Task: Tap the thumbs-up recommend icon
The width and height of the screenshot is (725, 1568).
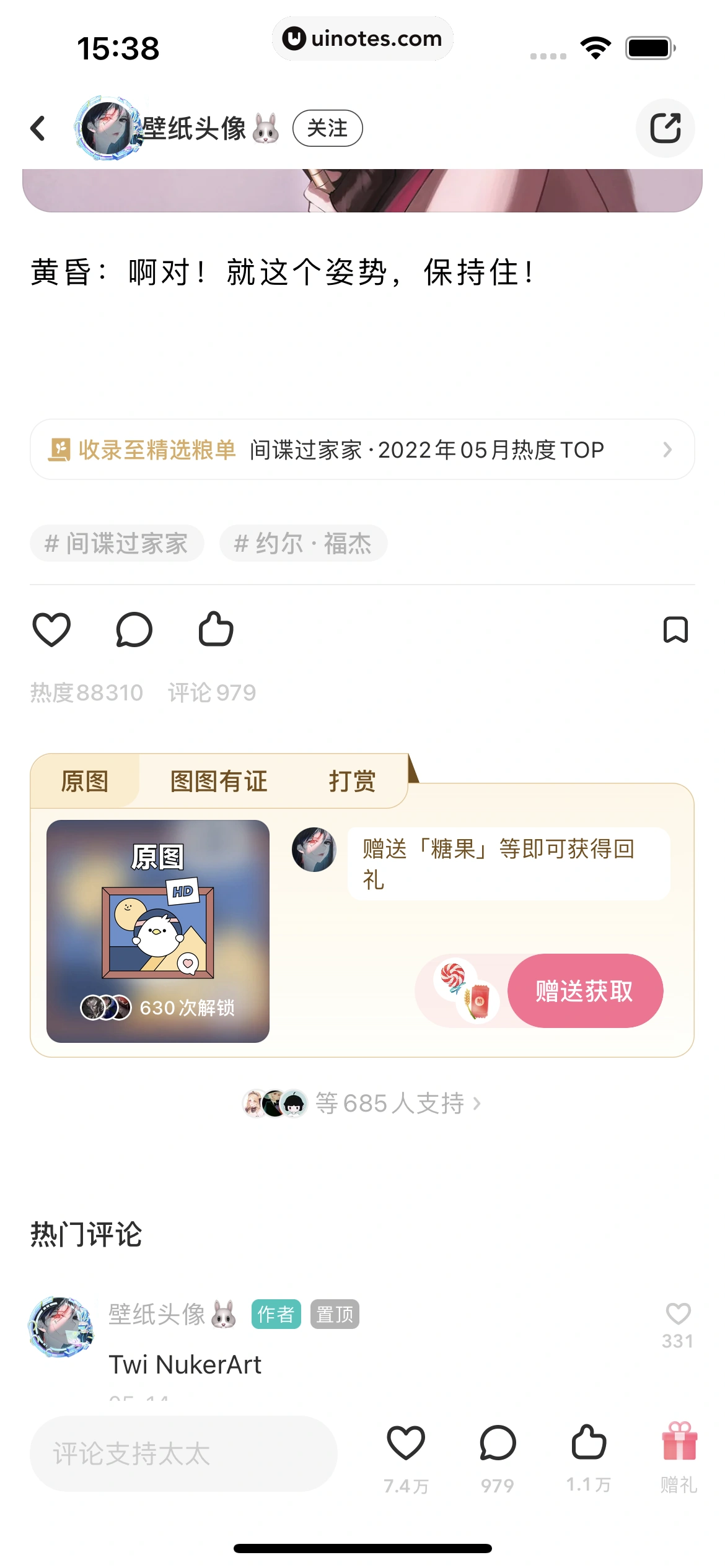Action: tap(215, 629)
